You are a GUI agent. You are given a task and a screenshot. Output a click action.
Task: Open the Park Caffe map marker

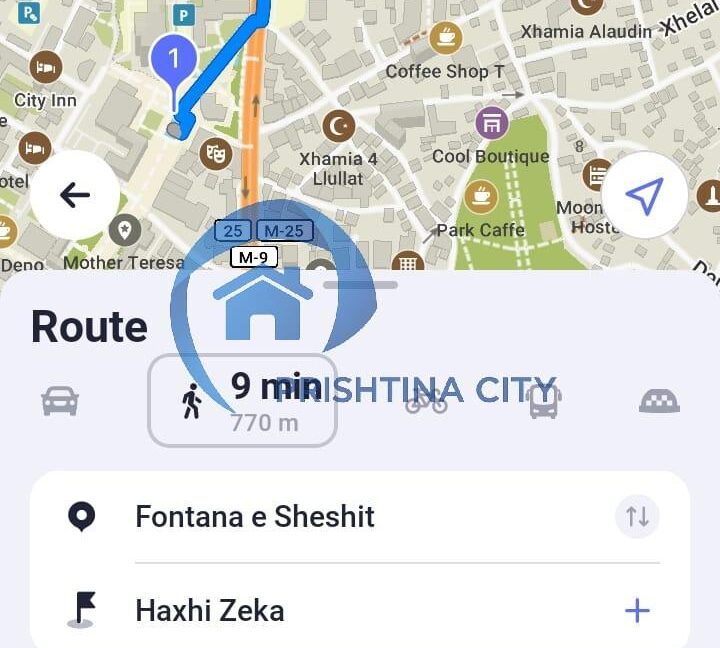click(481, 194)
